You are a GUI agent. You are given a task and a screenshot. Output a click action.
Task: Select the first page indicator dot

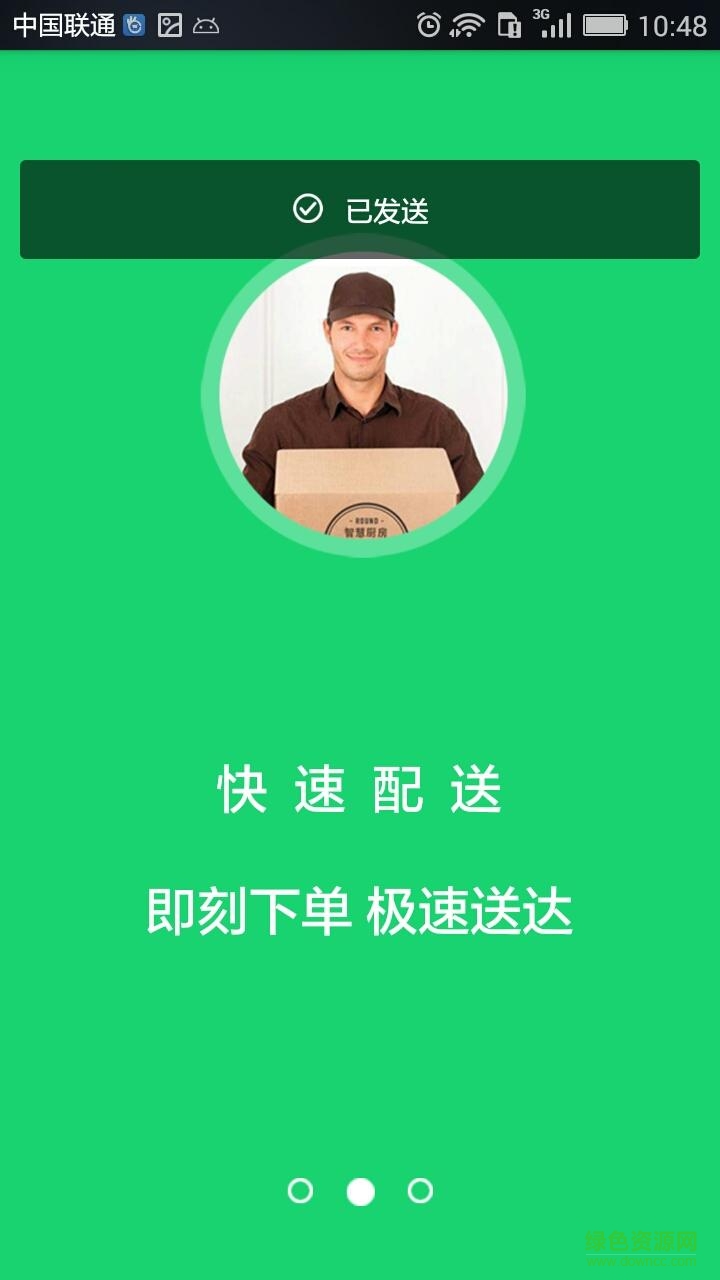pyautogui.click(x=300, y=1191)
